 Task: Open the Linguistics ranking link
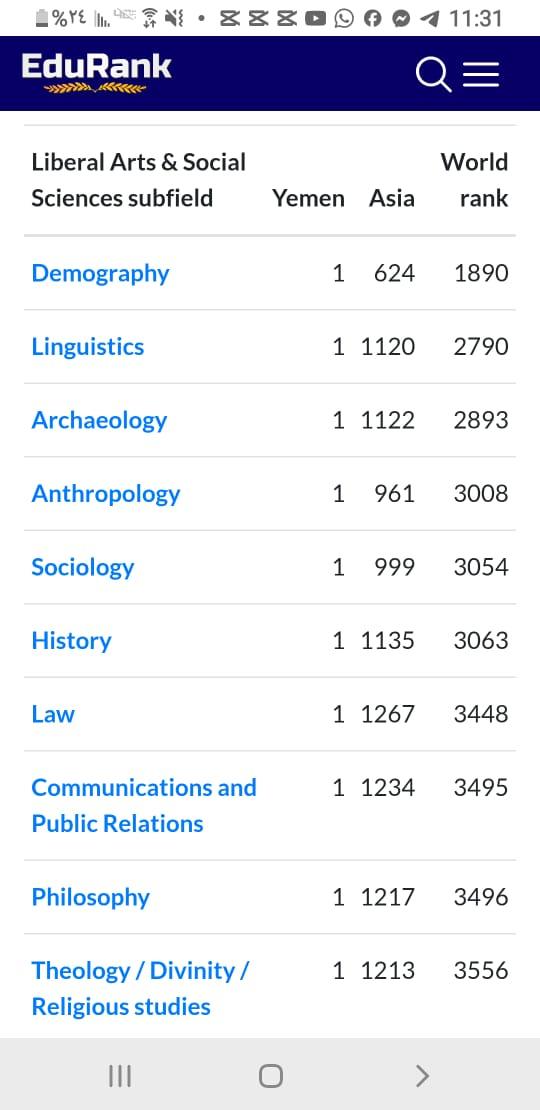coord(88,347)
